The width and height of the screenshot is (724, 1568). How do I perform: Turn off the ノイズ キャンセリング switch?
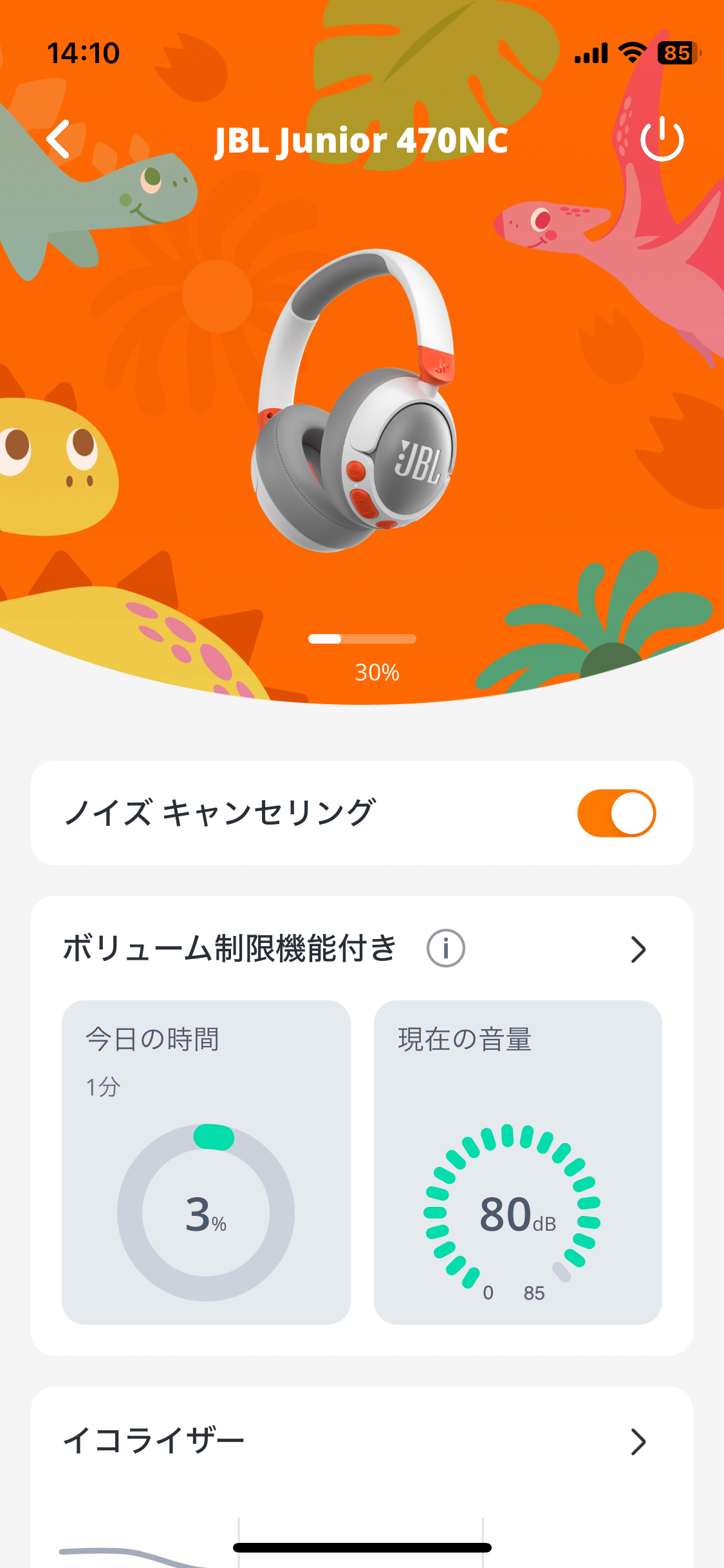616,813
